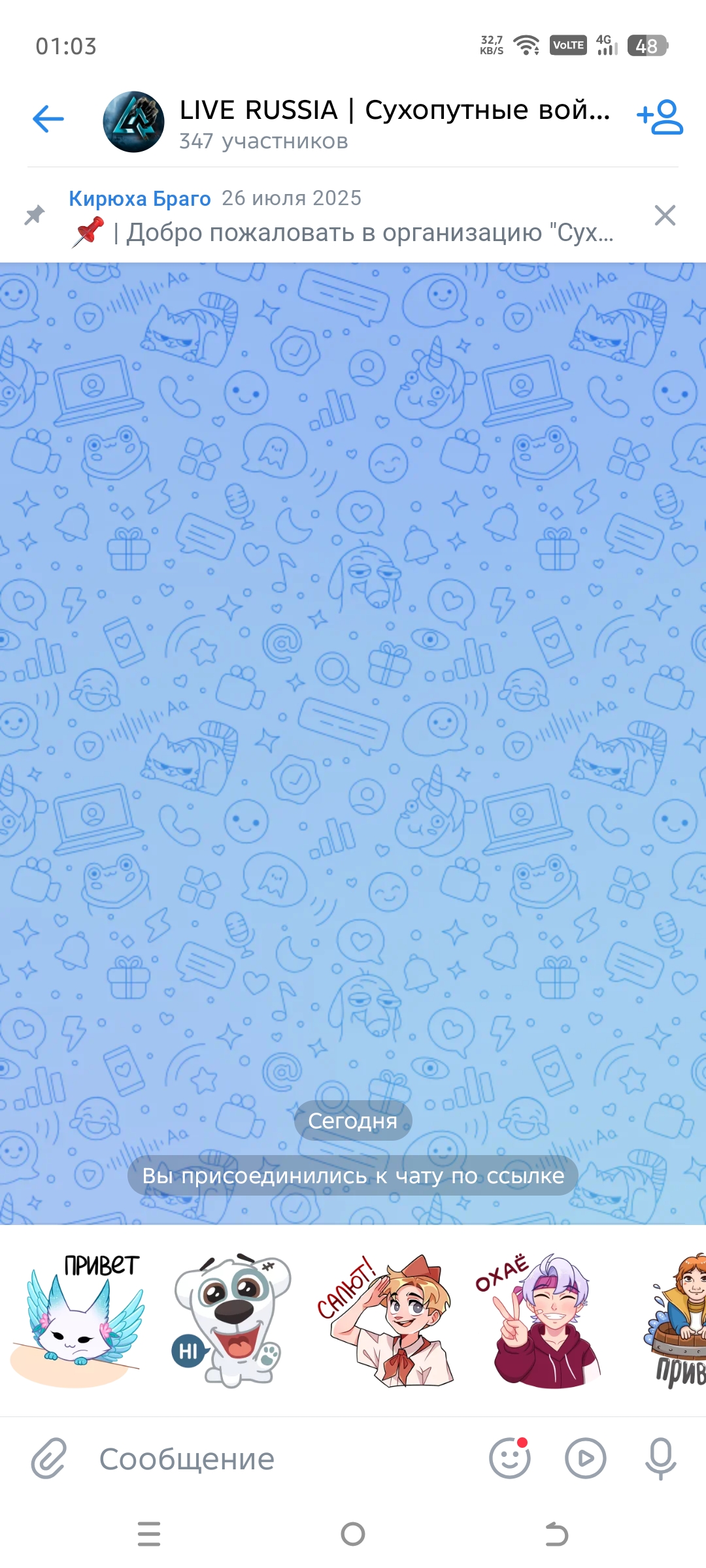The height and width of the screenshot is (1568, 706).
Task: Open pinned message from Кирюха Браго
Action: [x=340, y=217]
